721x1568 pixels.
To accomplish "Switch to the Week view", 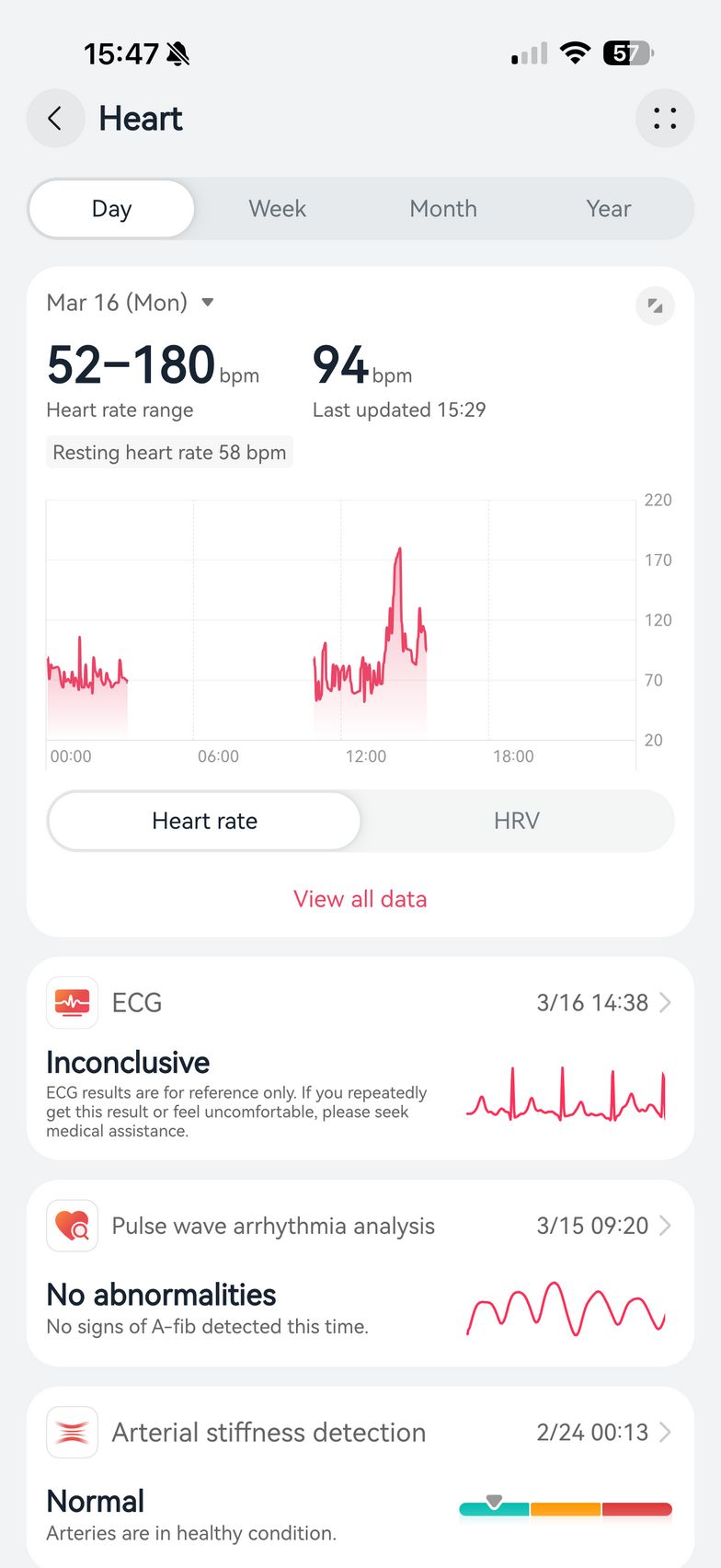I will click(x=277, y=209).
